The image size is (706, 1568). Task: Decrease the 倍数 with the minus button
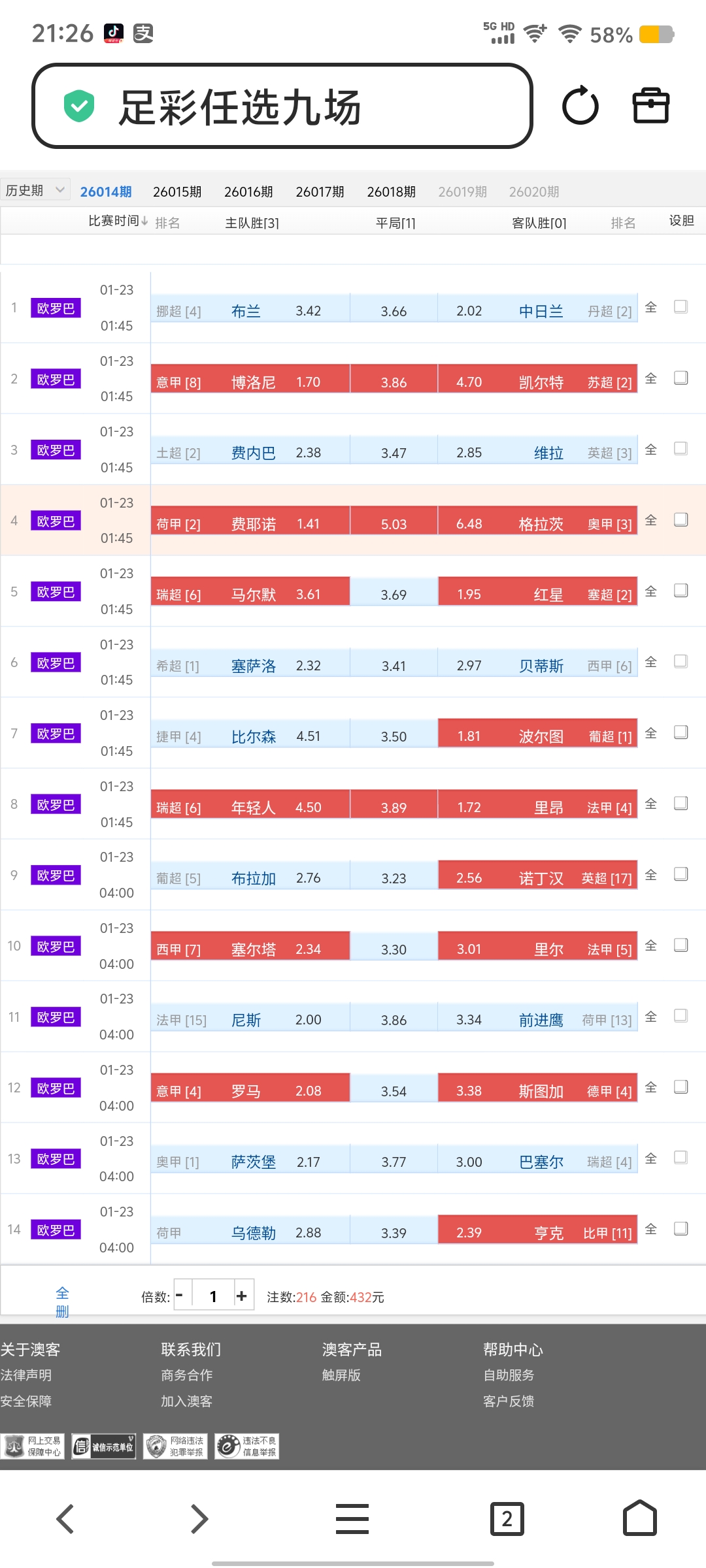tap(180, 1296)
